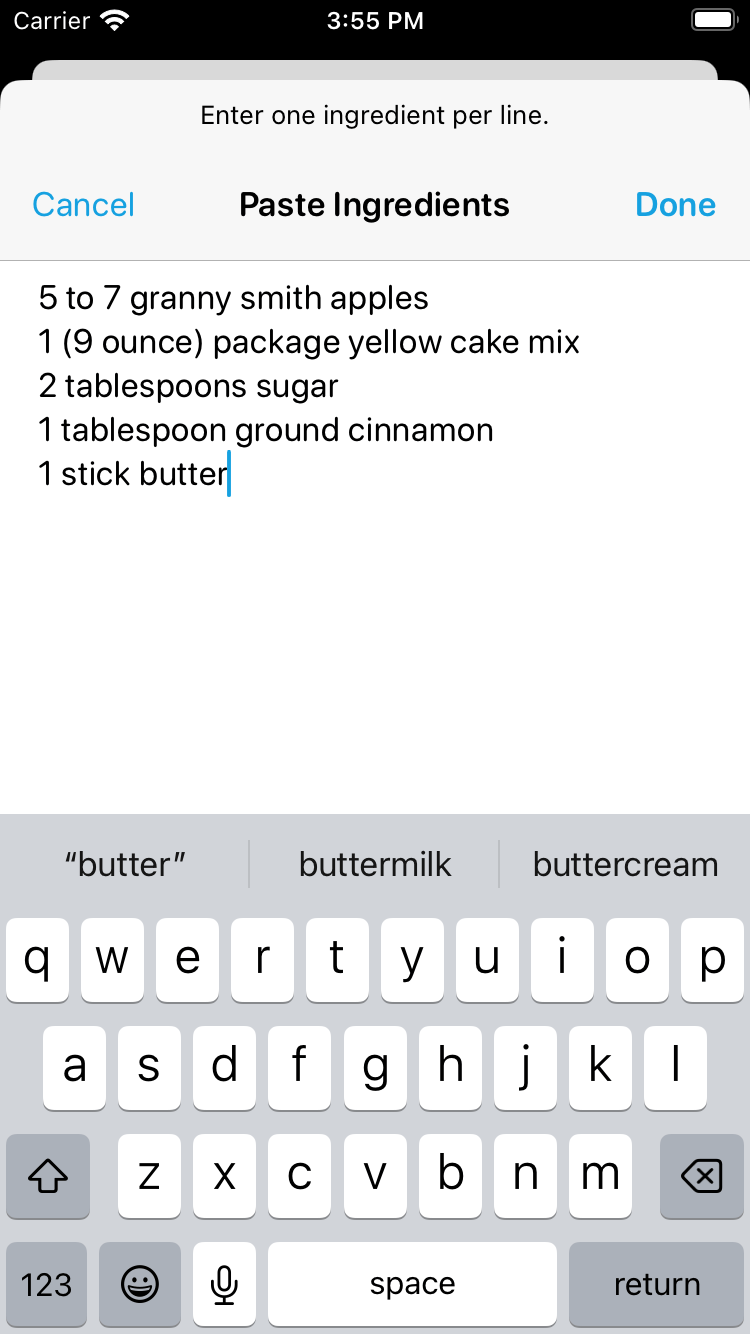Enable shift on the keyboard
The image size is (750, 1334).
click(x=48, y=1176)
